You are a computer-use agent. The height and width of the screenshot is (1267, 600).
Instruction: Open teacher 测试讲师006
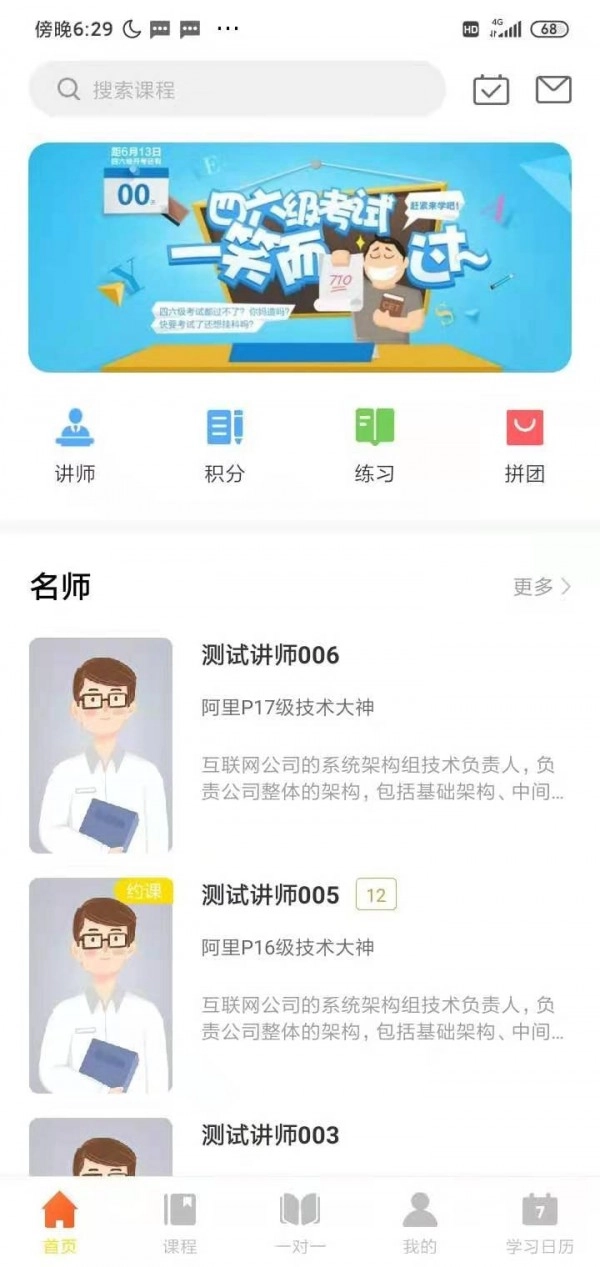(x=270, y=656)
